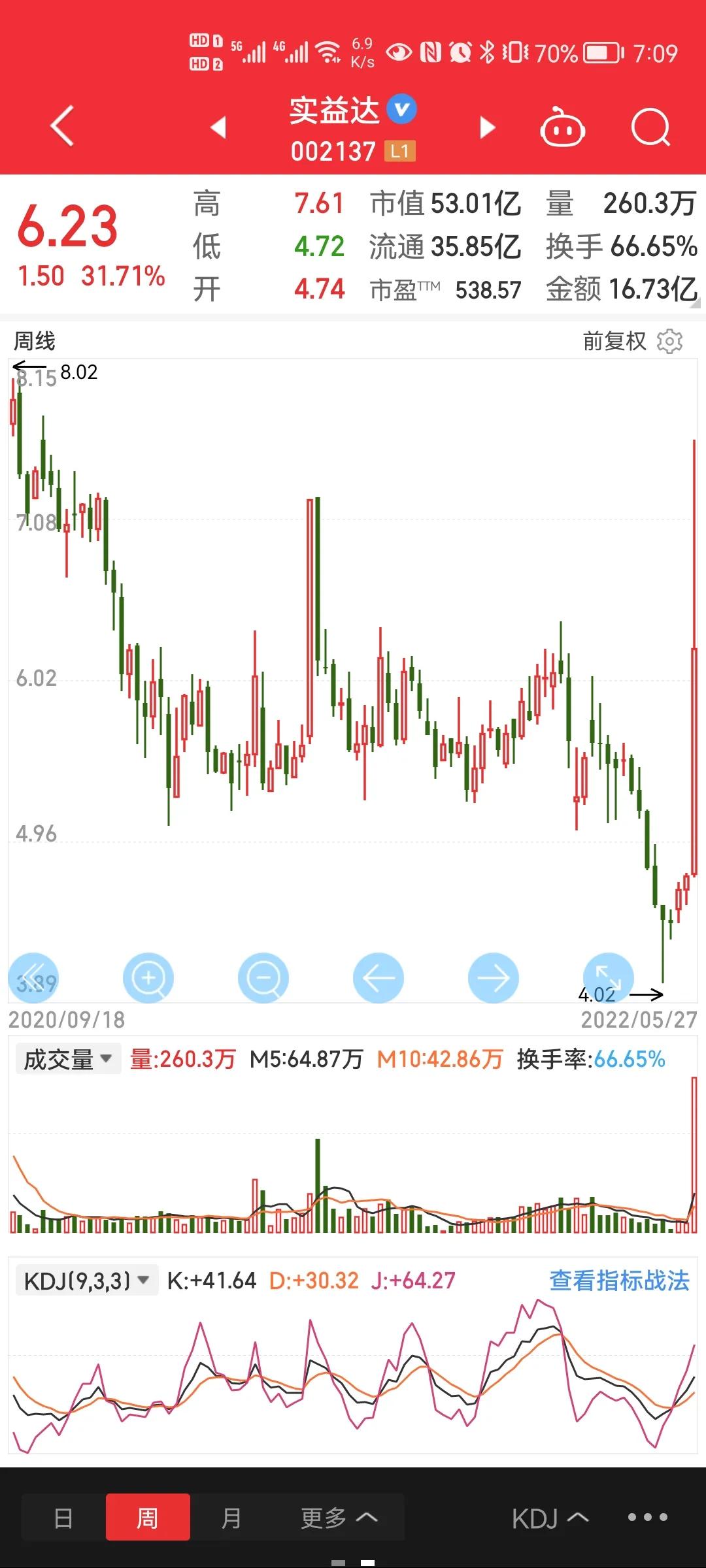Screen dimensions: 706x1568
Task: Tap the double-left arrow to jump to earliest data
Action: click(x=34, y=978)
